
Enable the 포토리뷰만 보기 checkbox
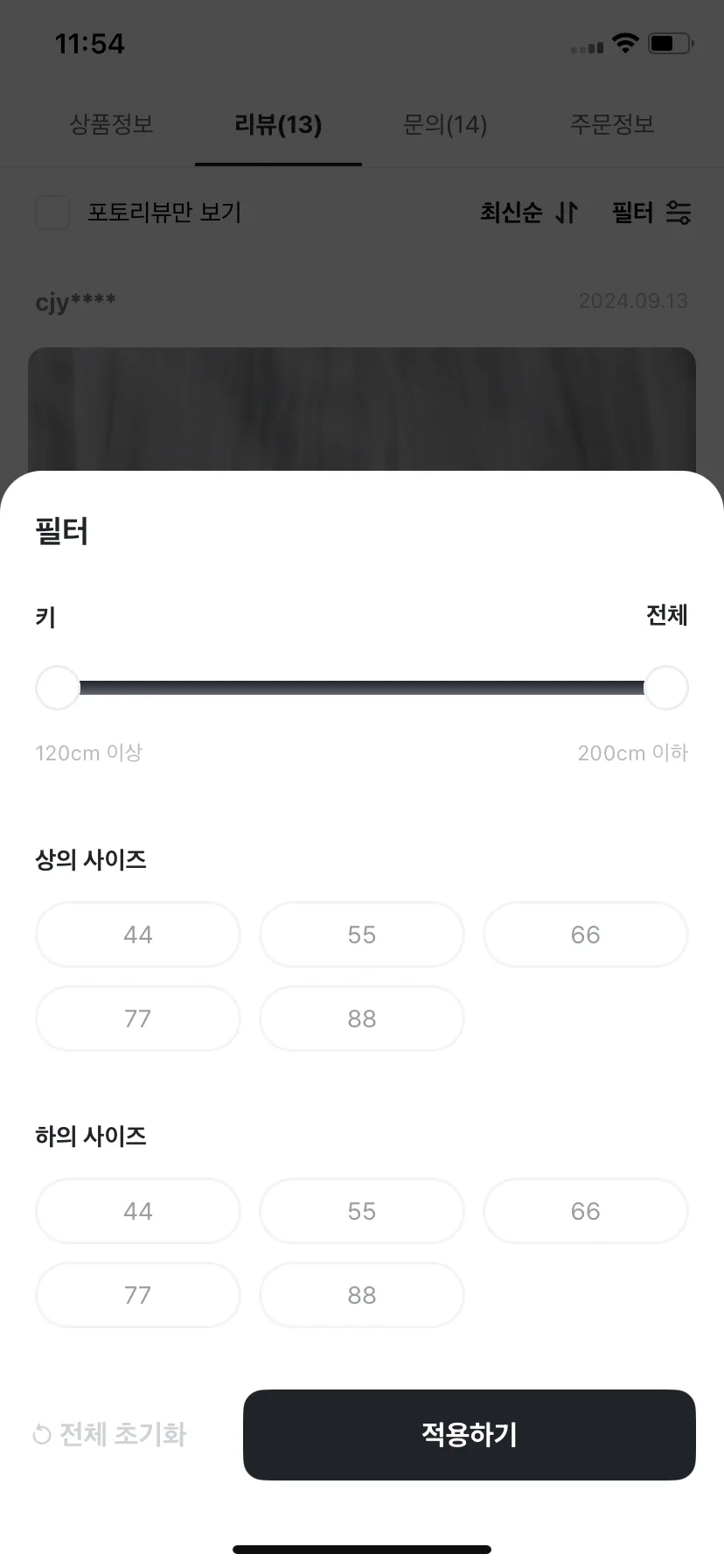coord(52,213)
